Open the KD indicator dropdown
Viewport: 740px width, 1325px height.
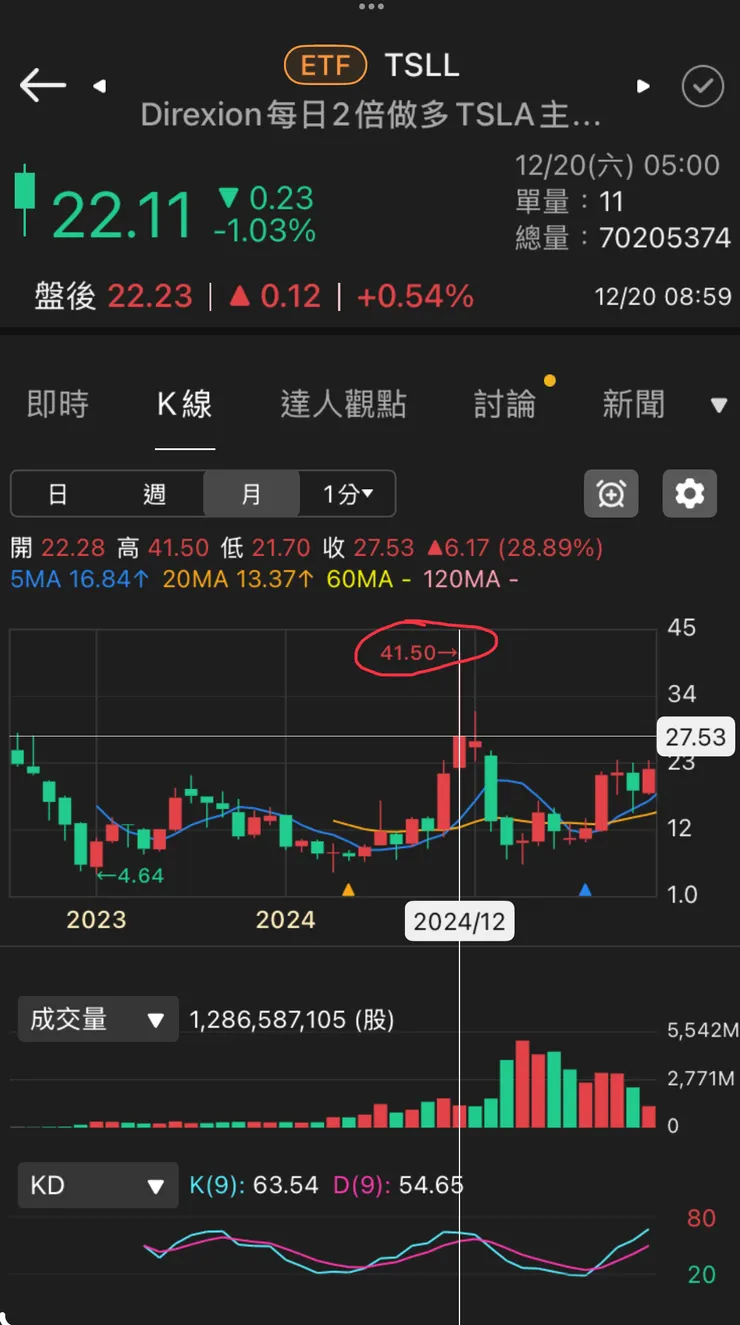click(x=97, y=1184)
